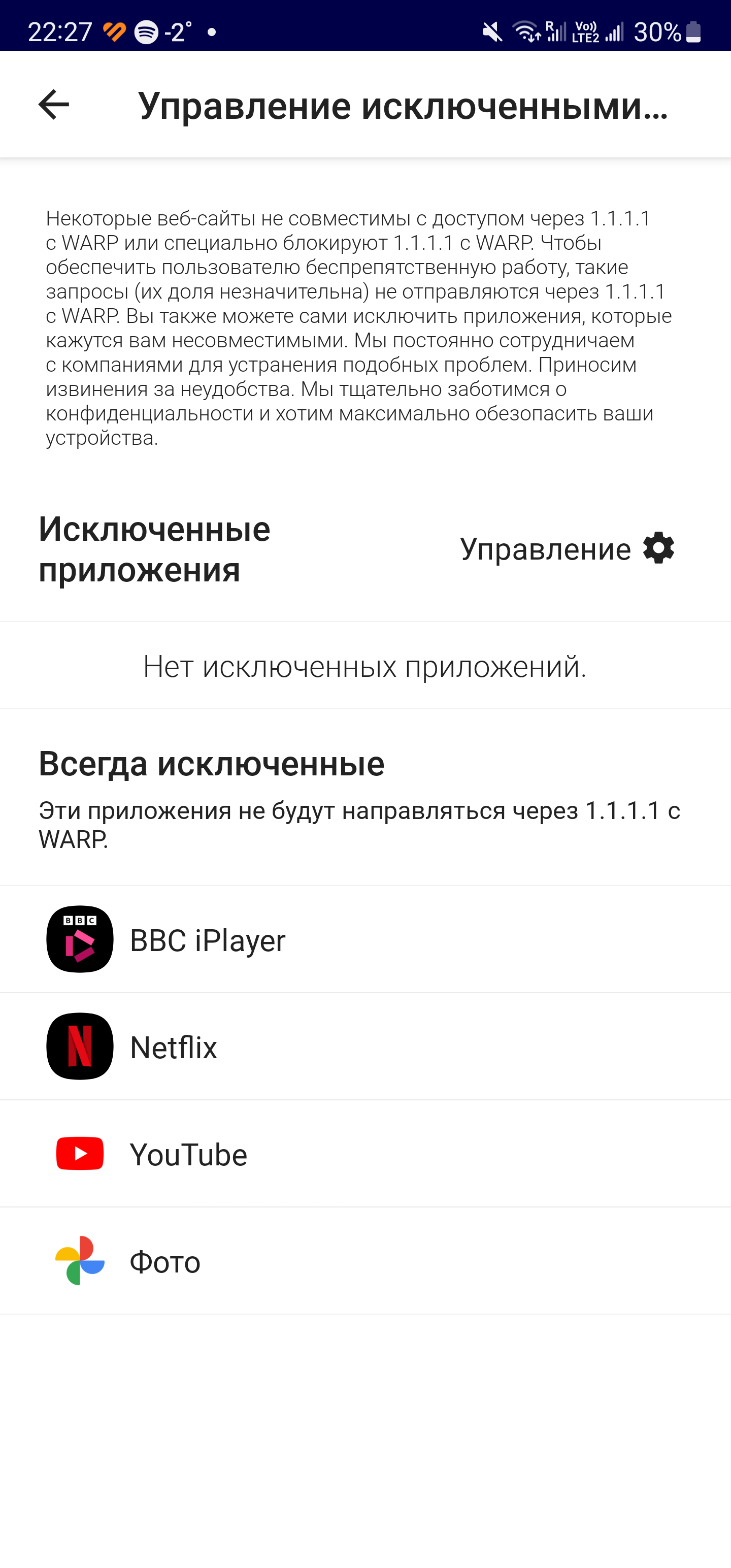Go back using the top arrow
The image size is (731, 1568).
point(54,105)
